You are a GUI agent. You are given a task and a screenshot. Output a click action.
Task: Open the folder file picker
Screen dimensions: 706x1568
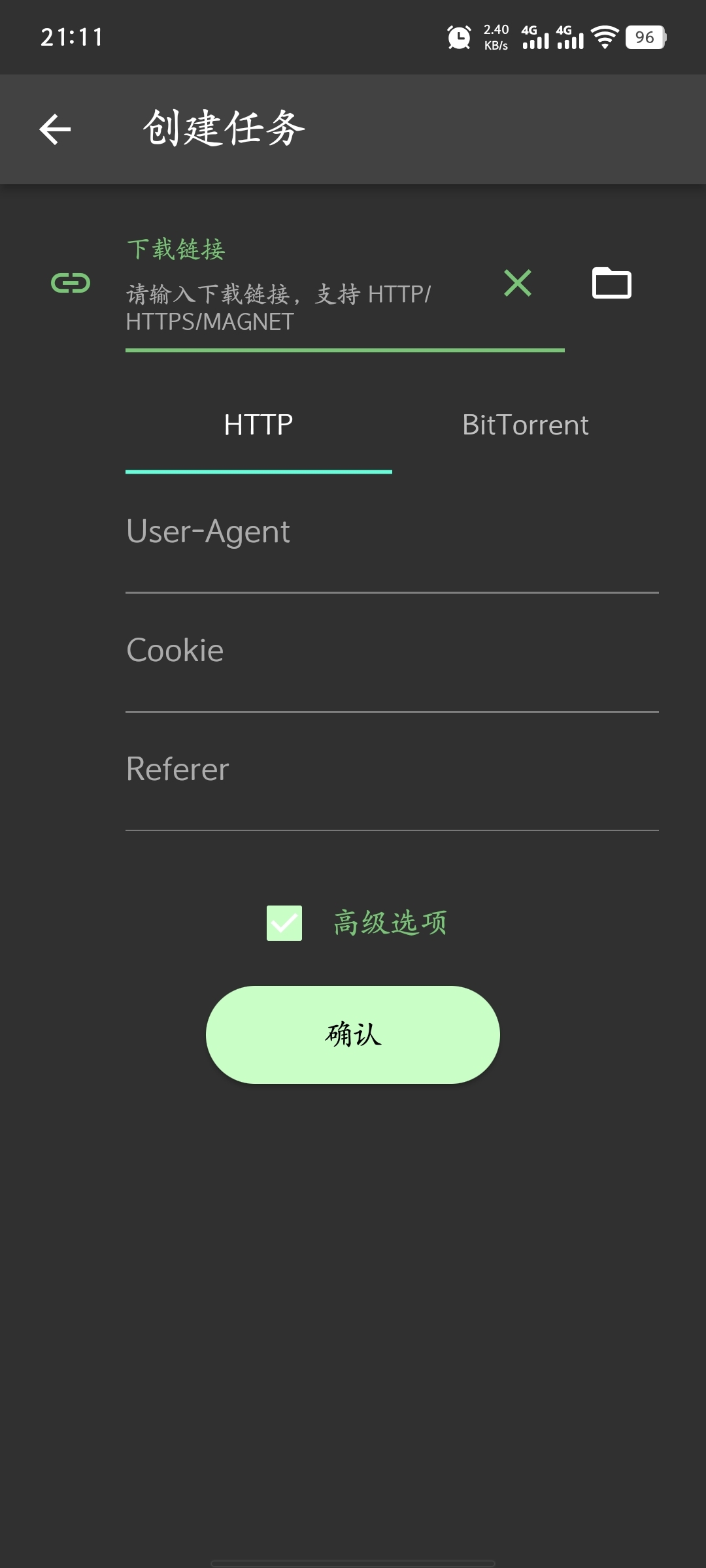[x=611, y=284]
